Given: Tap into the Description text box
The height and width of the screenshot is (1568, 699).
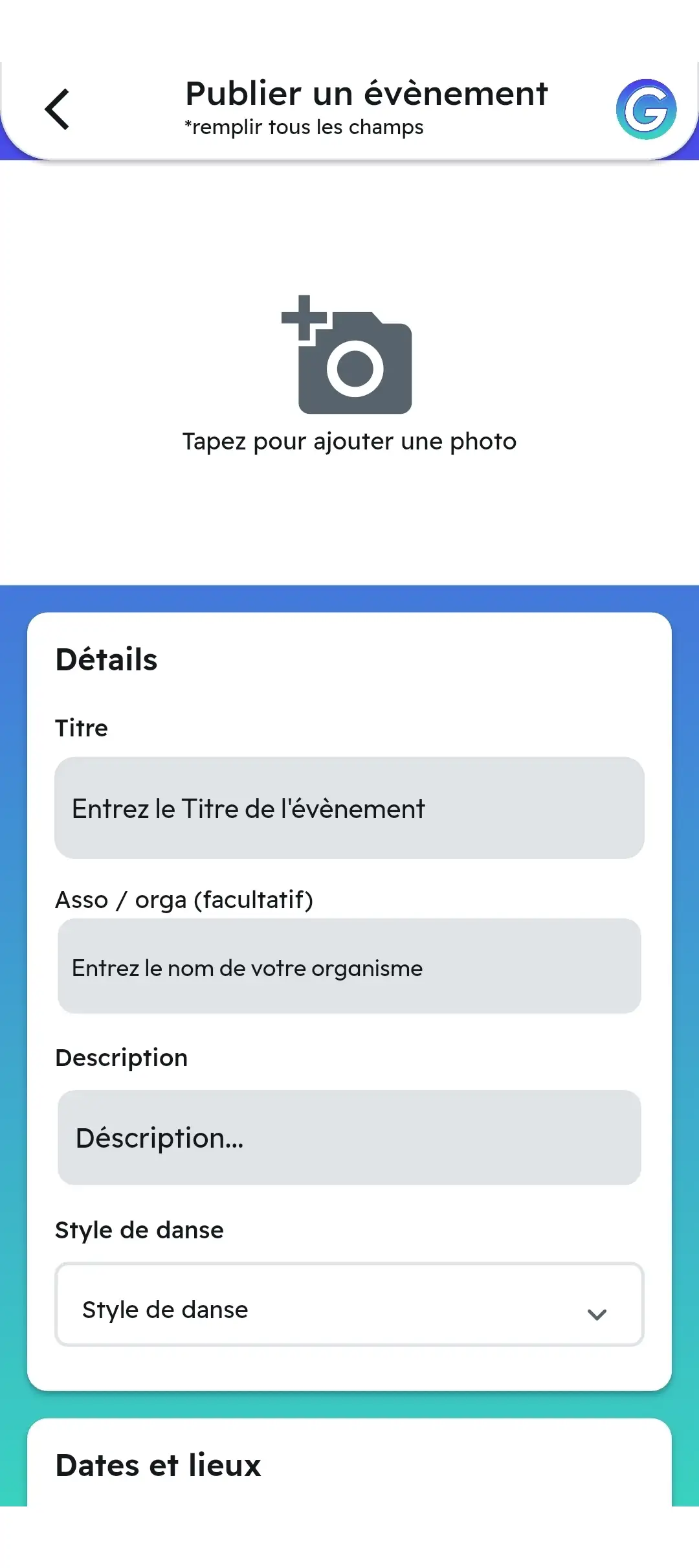Looking at the screenshot, I should point(349,1137).
